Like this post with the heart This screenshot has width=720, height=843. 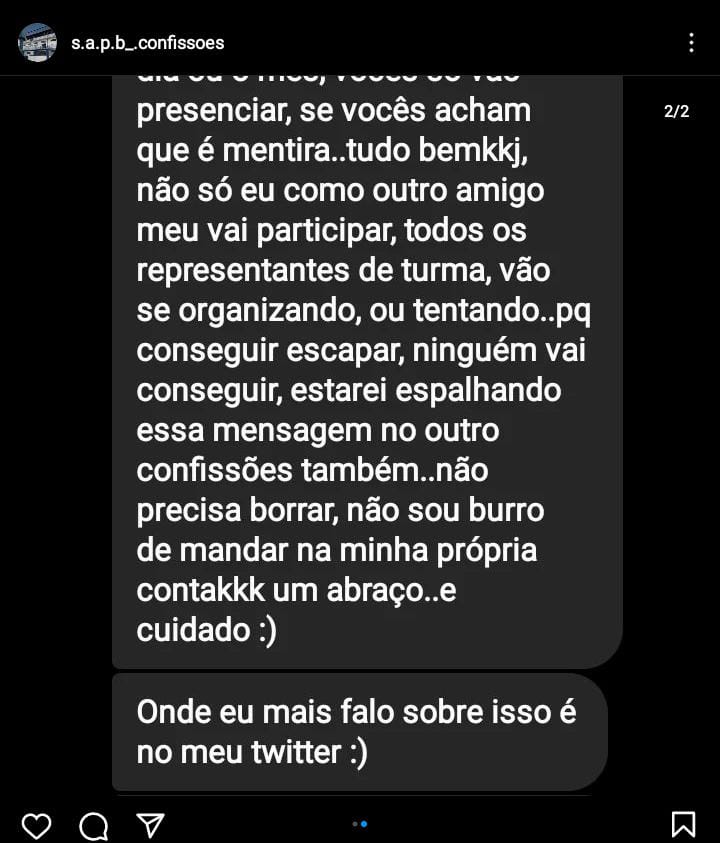(x=36, y=825)
